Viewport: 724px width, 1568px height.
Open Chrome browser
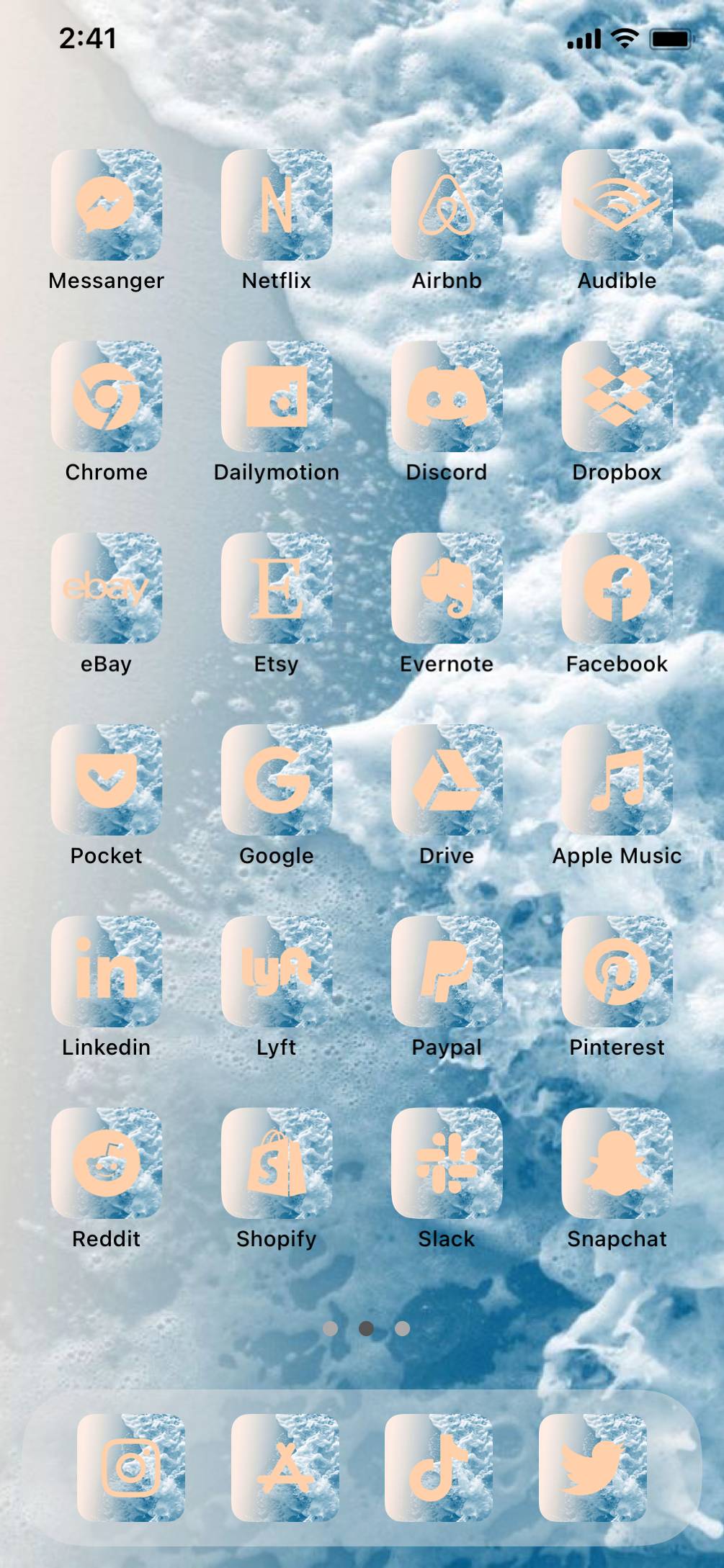106,396
